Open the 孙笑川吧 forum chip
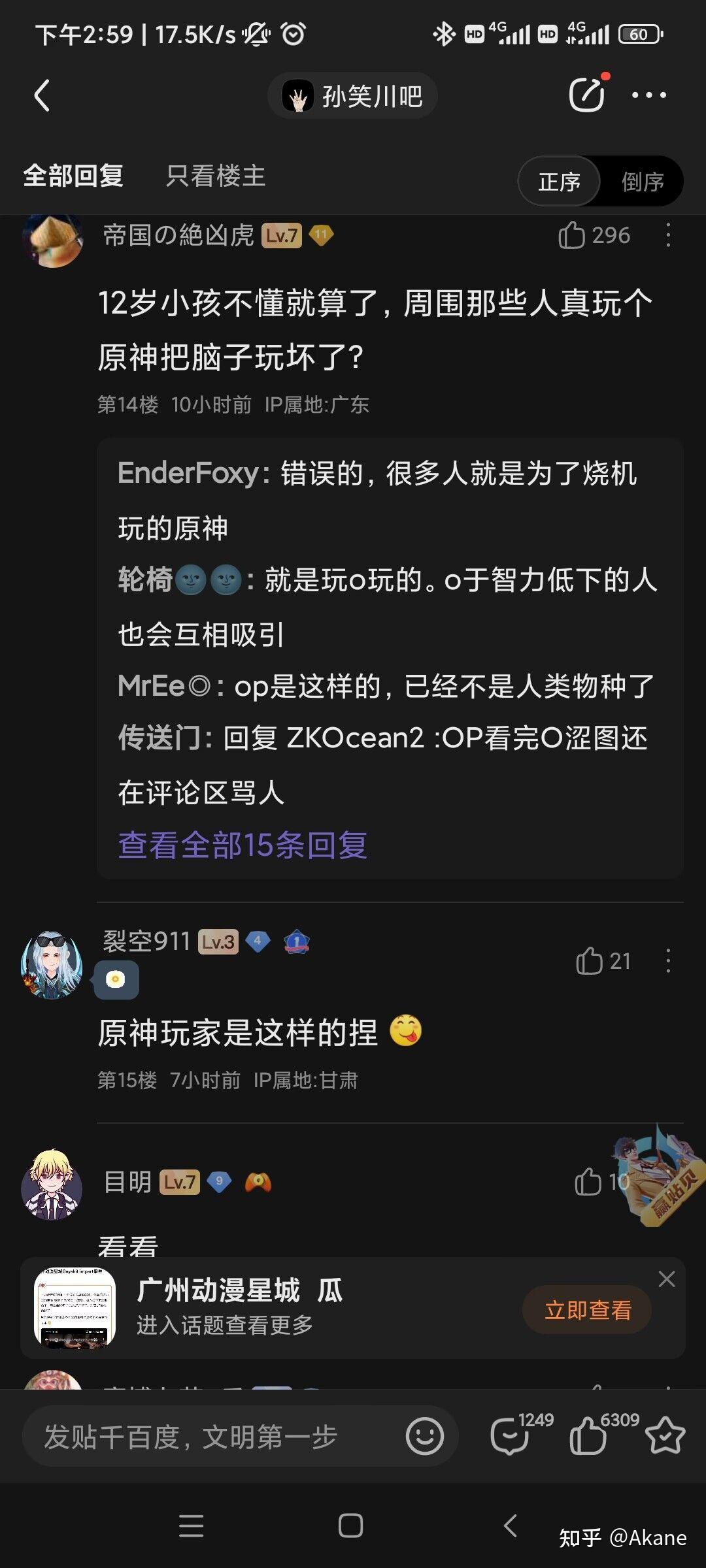 (x=352, y=96)
